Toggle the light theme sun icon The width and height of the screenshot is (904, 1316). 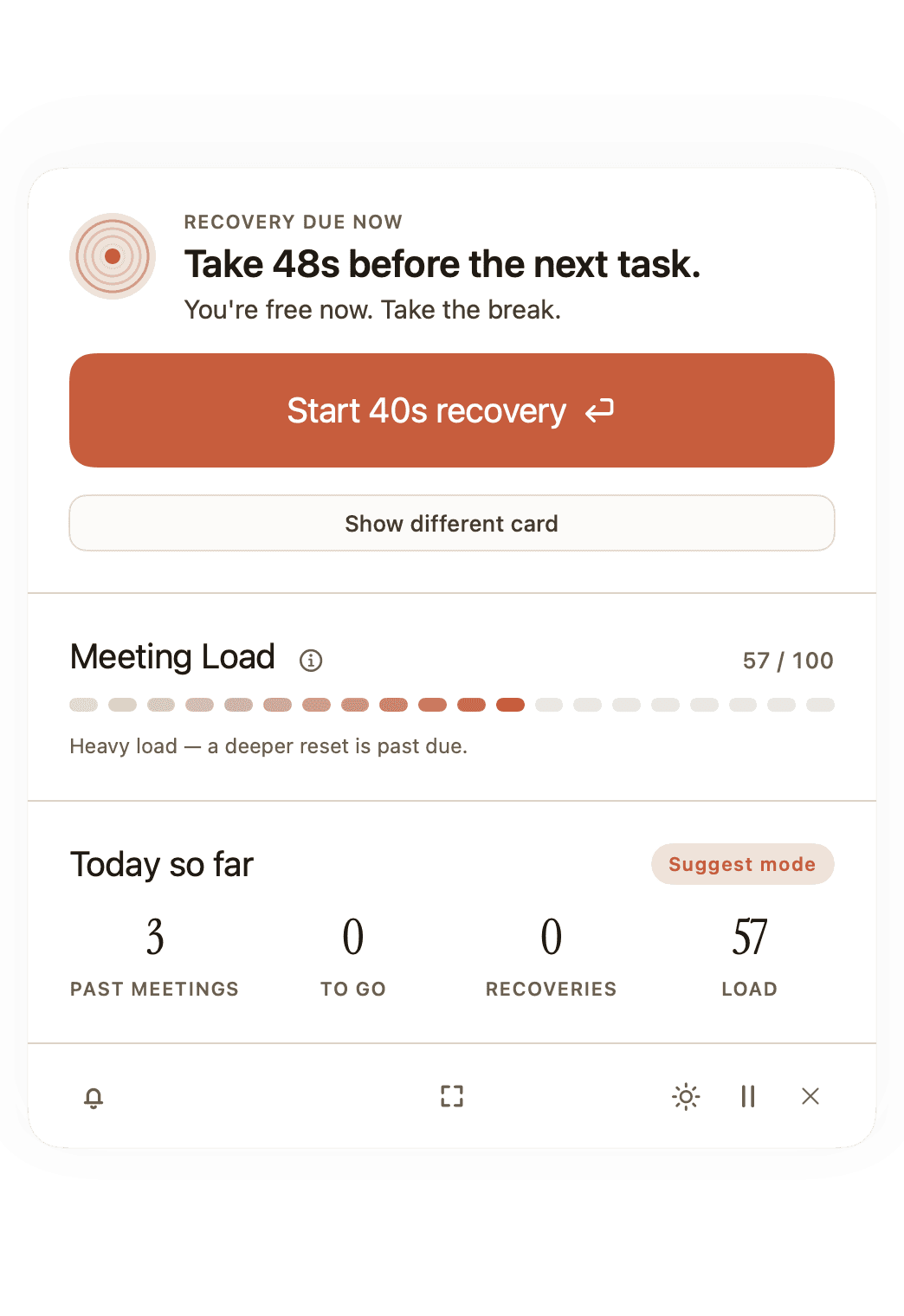click(x=686, y=1097)
